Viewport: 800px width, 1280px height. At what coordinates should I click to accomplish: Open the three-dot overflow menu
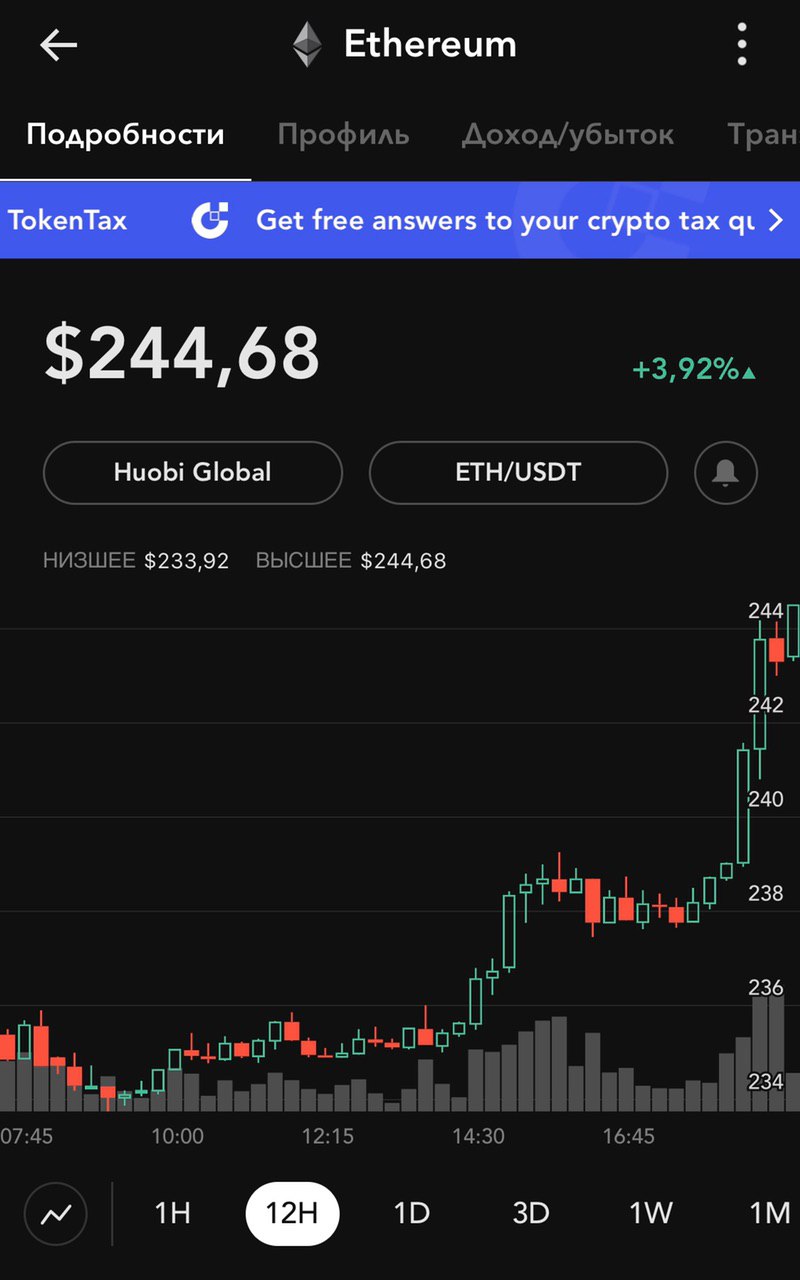(741, 45)
